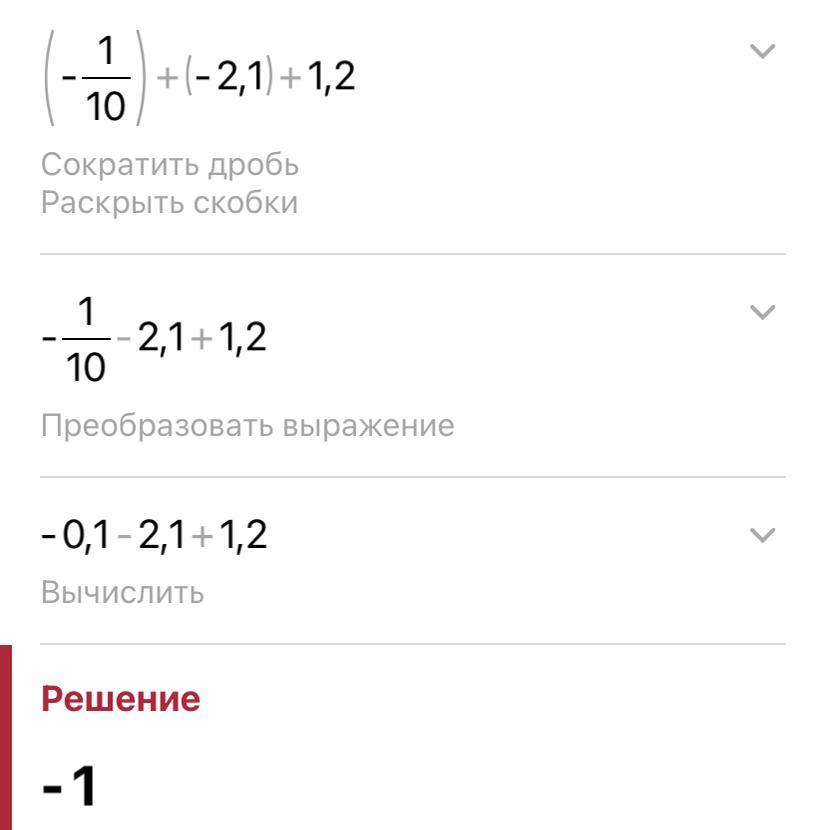The height and width of the screenshot is (830, 826).
Task: Expand the 'Преобразовать выражение' step
Action: [762, 312]
